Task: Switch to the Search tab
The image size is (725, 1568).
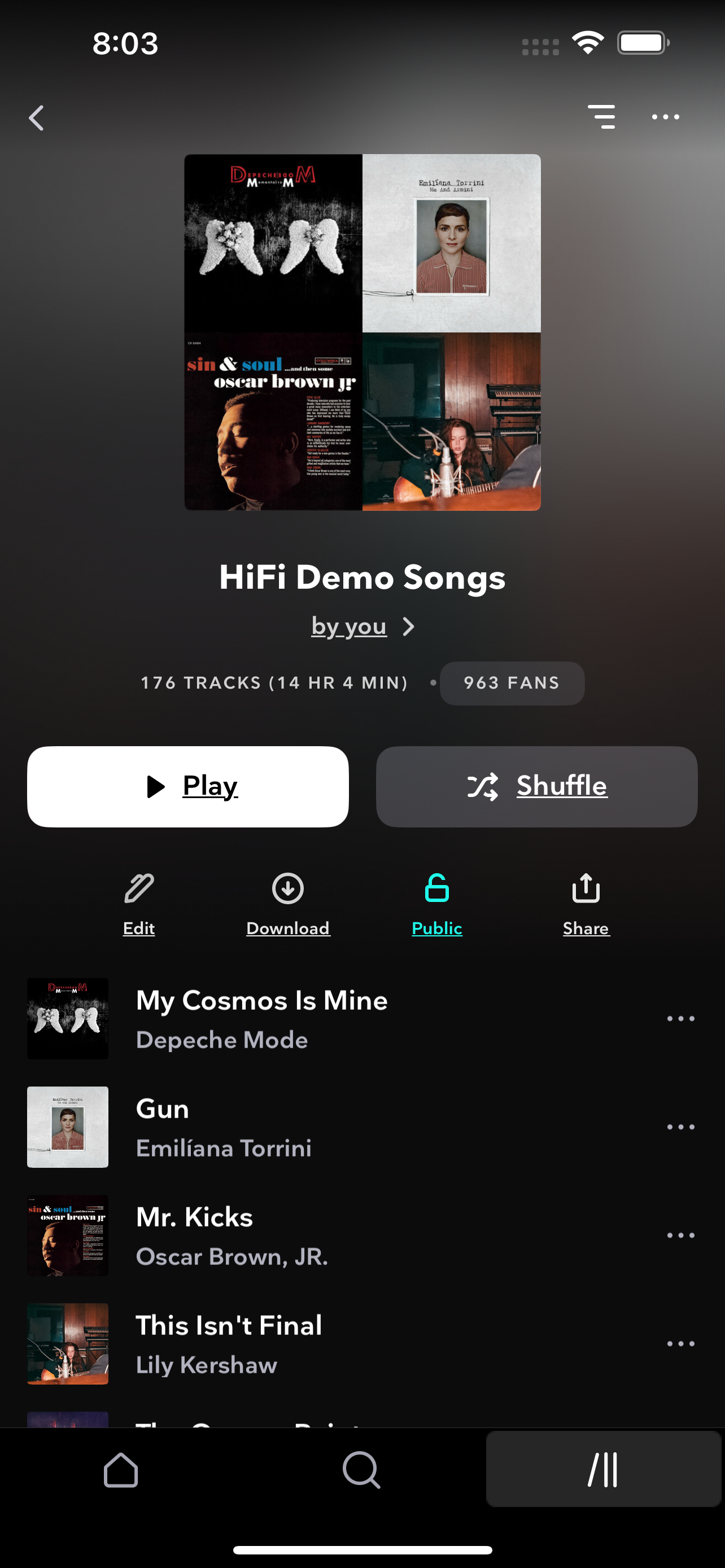Action: [x=361, y=1470]
